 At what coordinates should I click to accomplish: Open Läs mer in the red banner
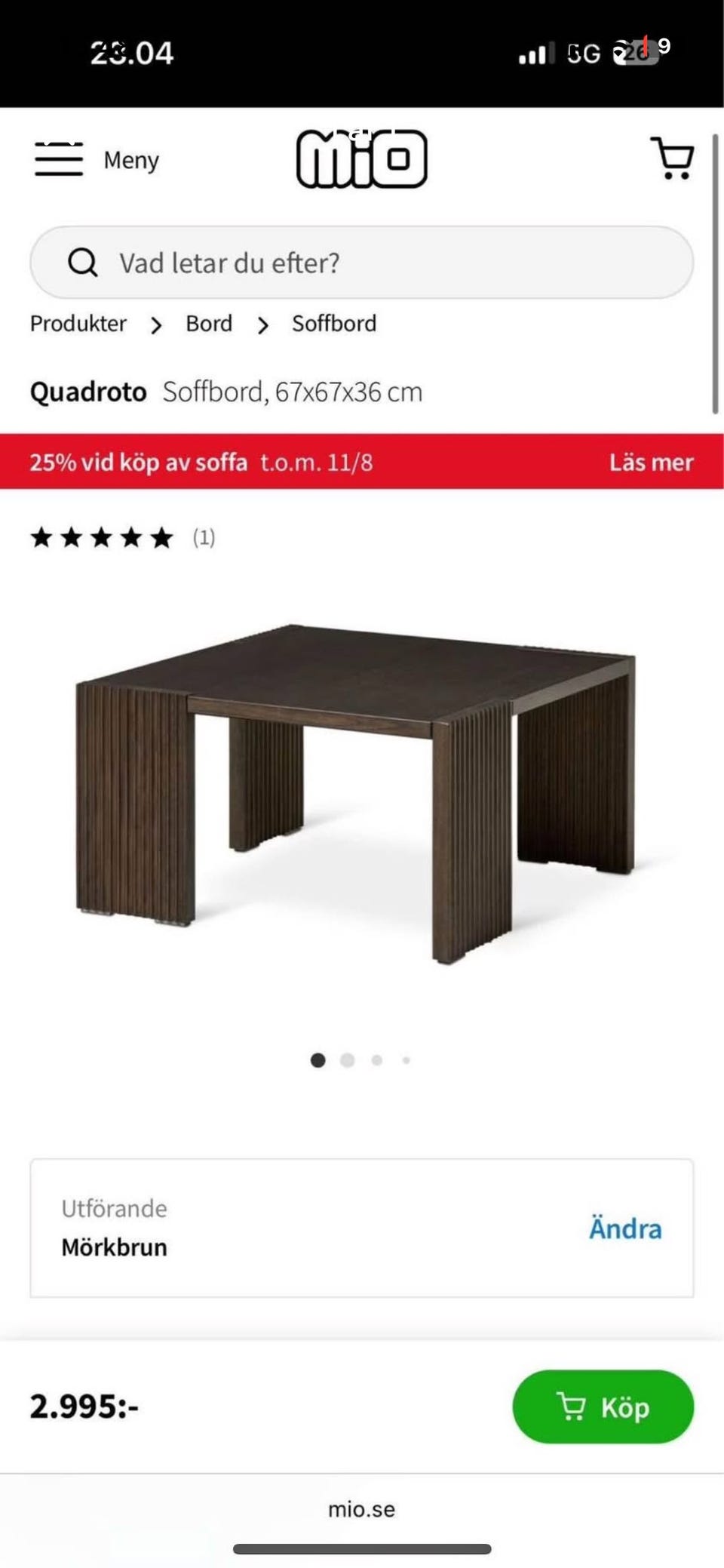(651, 462)
